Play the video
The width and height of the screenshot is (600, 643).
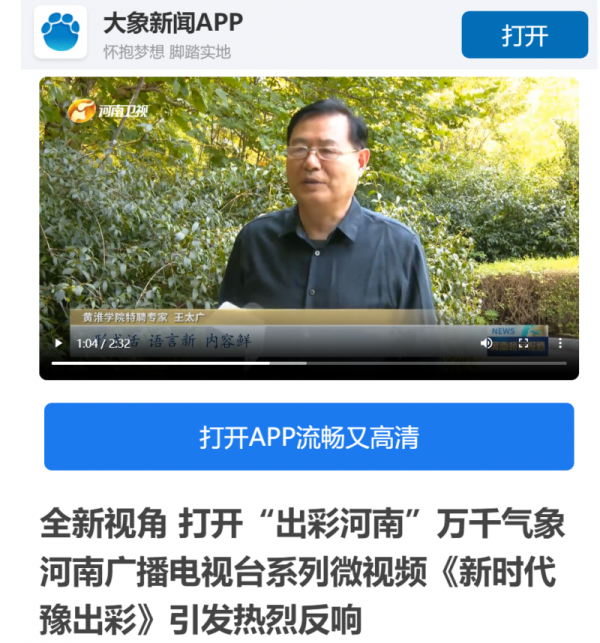tap(58, 343)
